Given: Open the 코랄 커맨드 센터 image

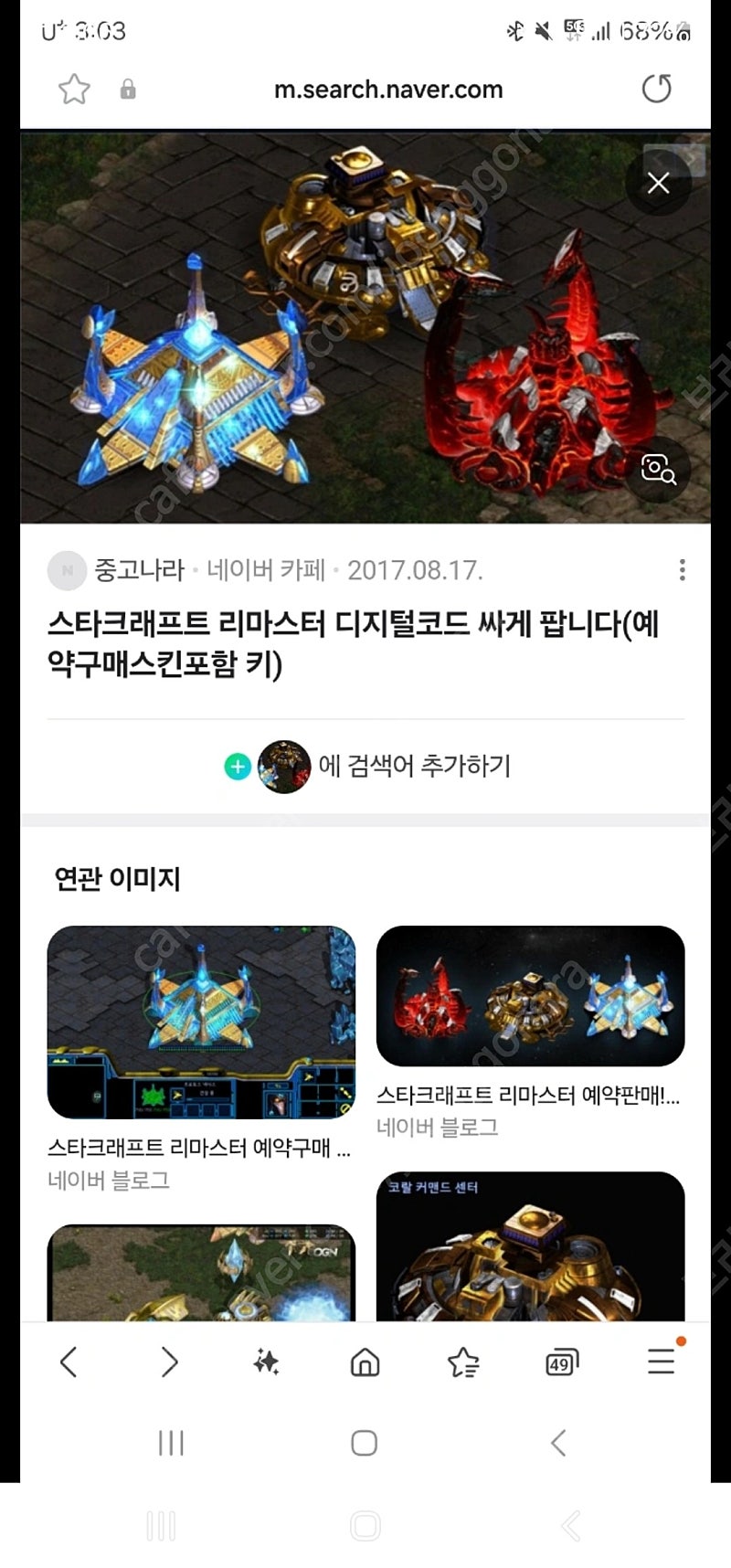Looking at the screenshot, I should (x=530, y=1246).
